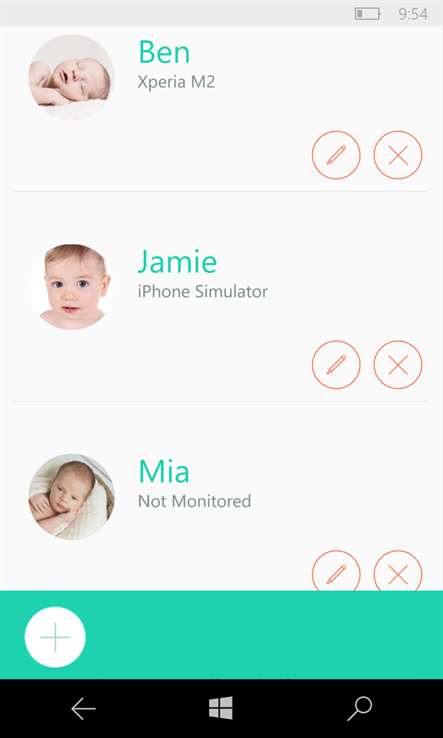This screenshot has width=443, height=738.
Task: Open Ben's row on Xperia M2
Action: pyautogui.click(x=221, y=108)
